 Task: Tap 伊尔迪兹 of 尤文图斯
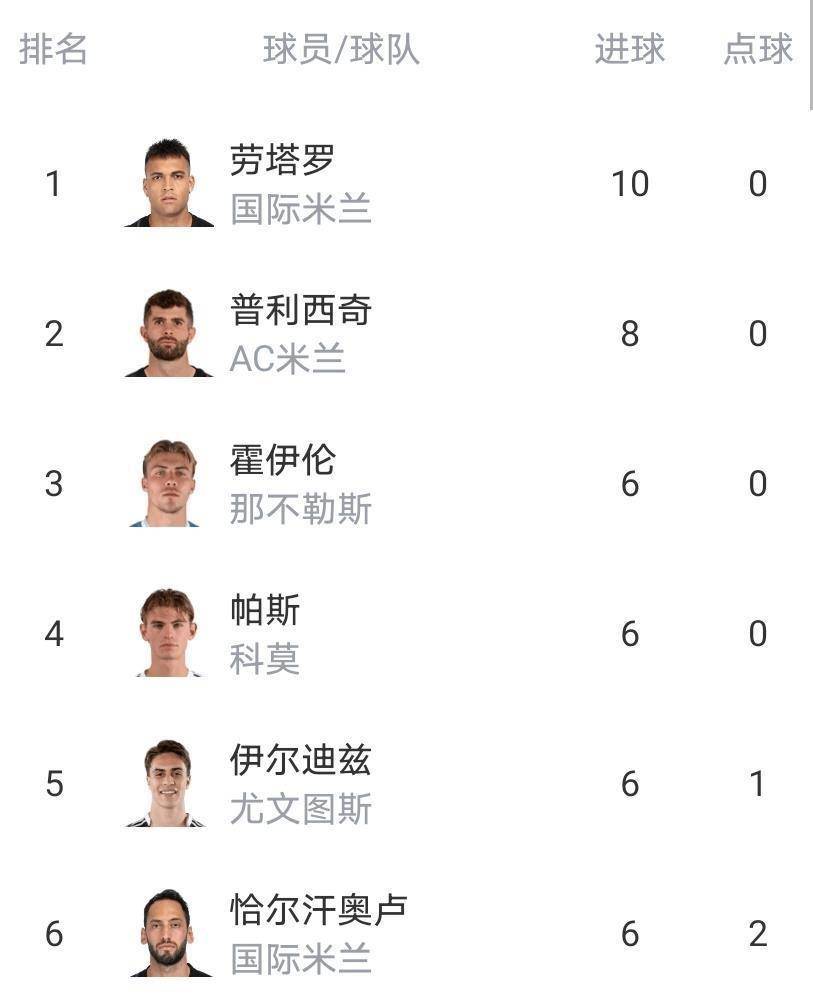[300, 761]
